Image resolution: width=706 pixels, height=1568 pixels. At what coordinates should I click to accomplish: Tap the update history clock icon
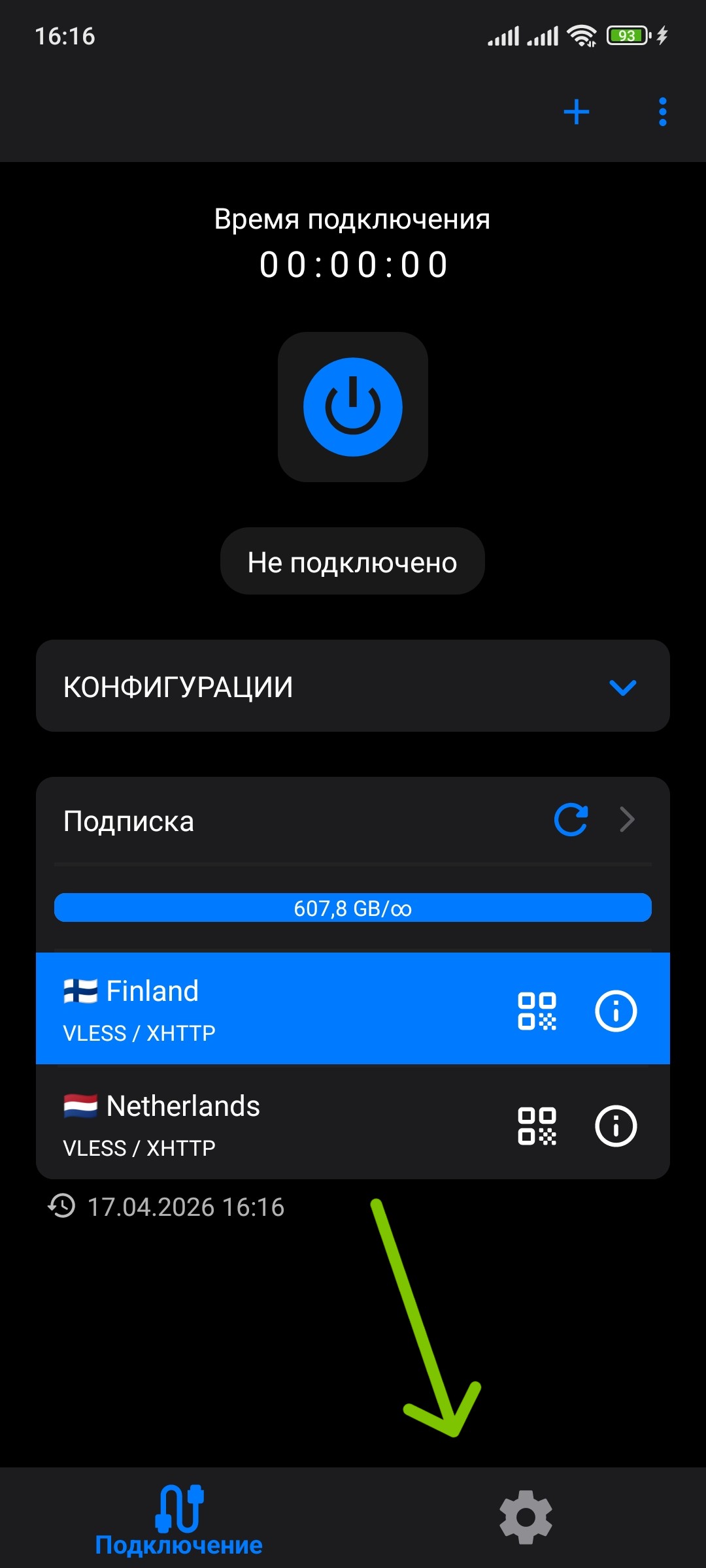61,1207
